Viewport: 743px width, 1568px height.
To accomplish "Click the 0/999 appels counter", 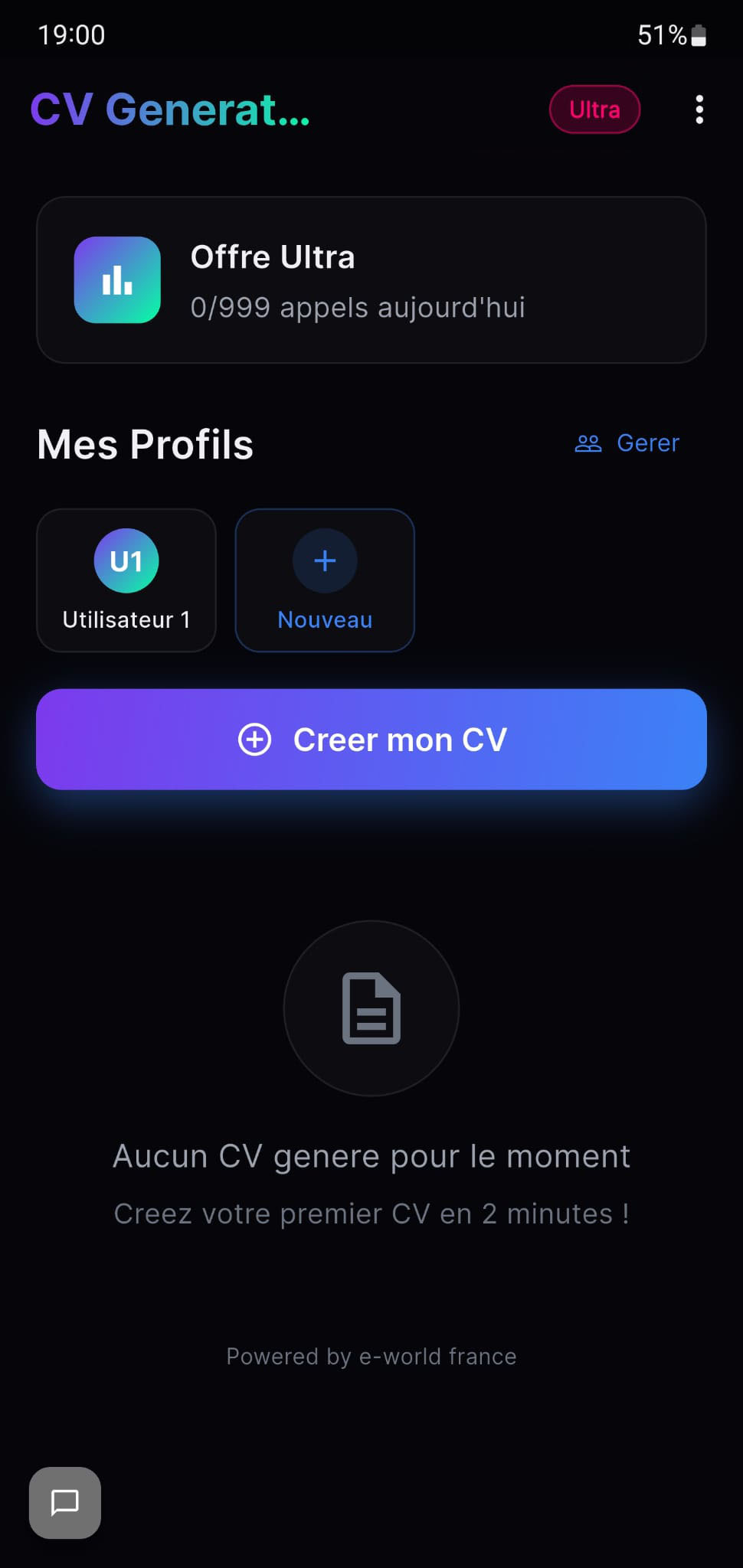I will (358, 308).
